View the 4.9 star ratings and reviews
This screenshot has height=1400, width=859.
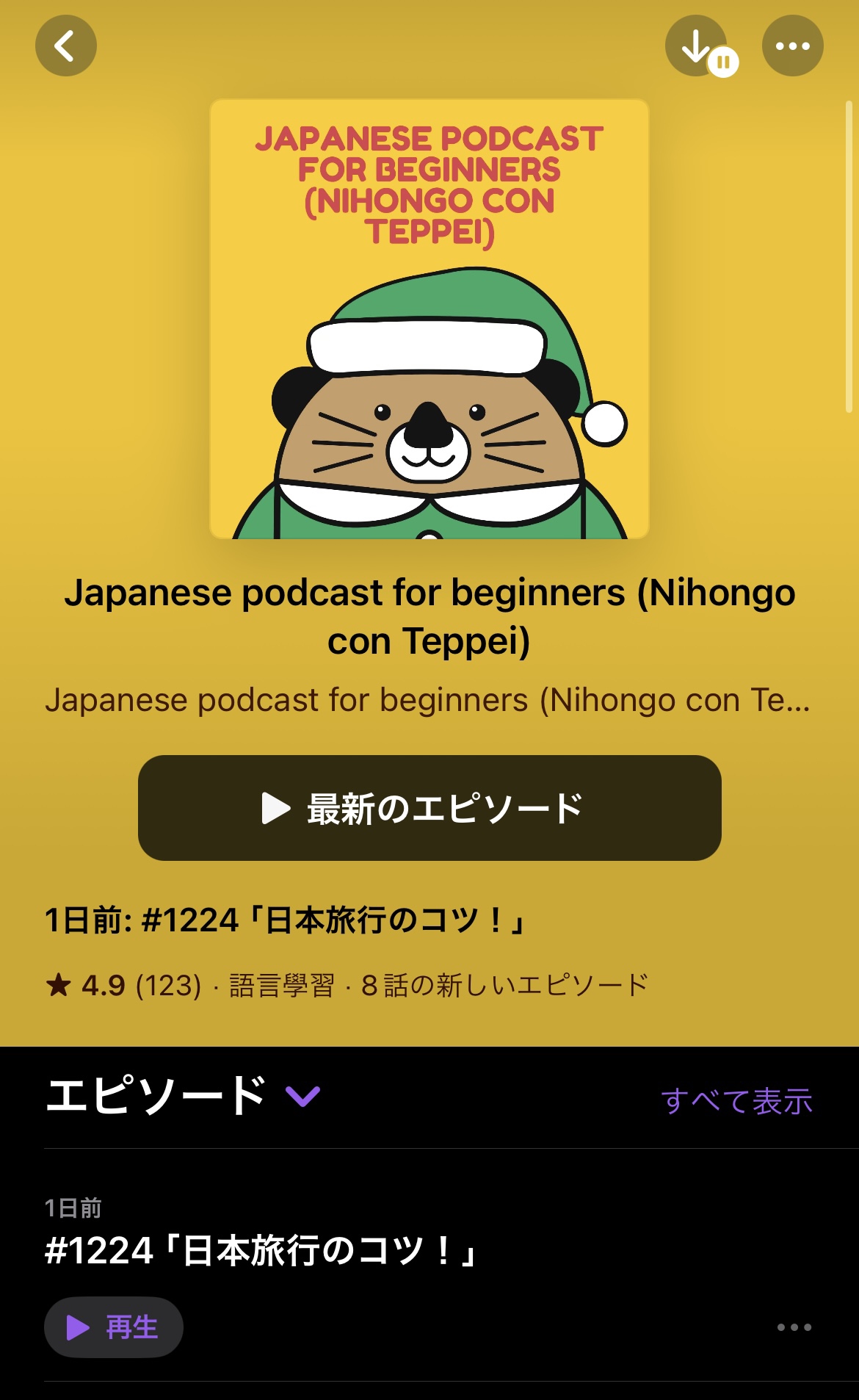[x=123, y=985]
